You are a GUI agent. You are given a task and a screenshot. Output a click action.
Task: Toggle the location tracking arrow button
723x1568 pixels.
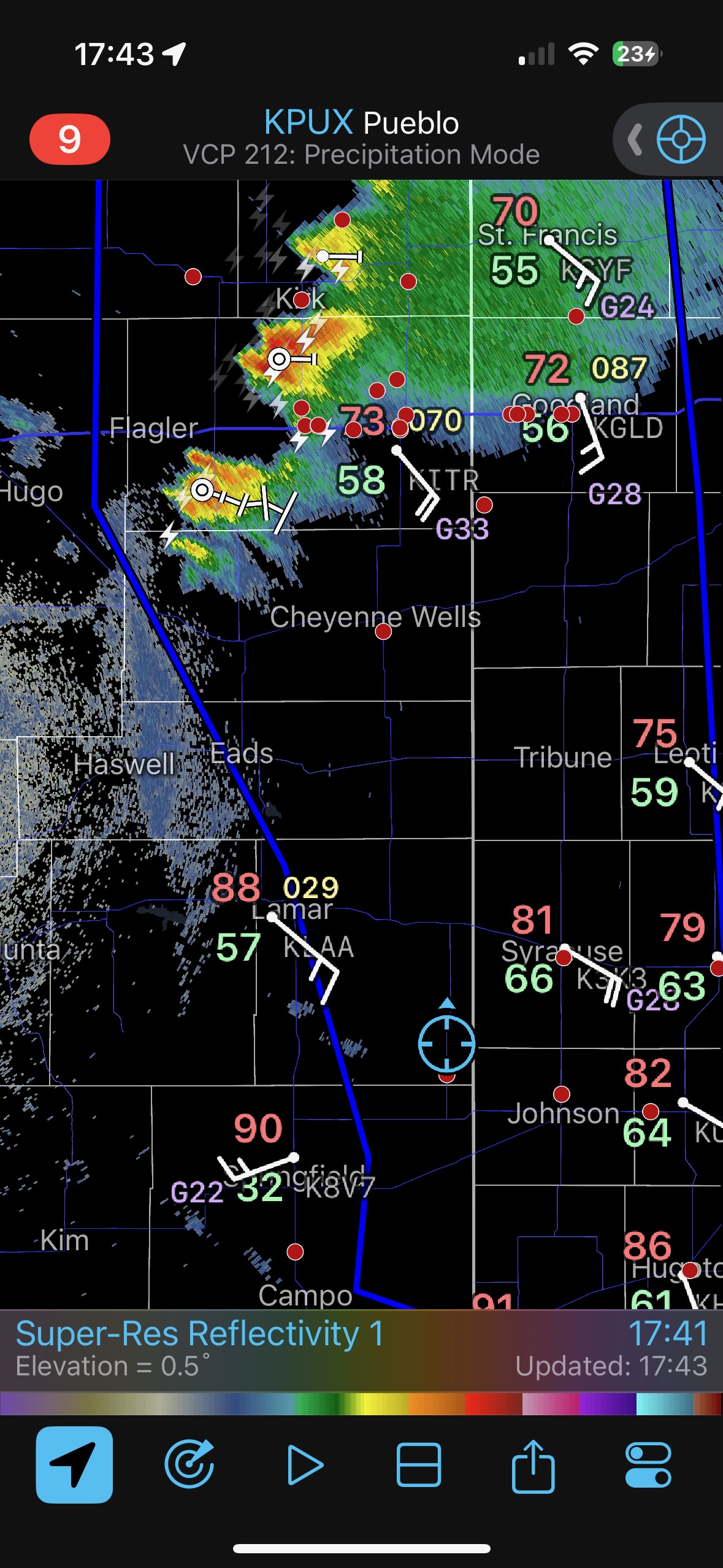[x=74, y=1464]
